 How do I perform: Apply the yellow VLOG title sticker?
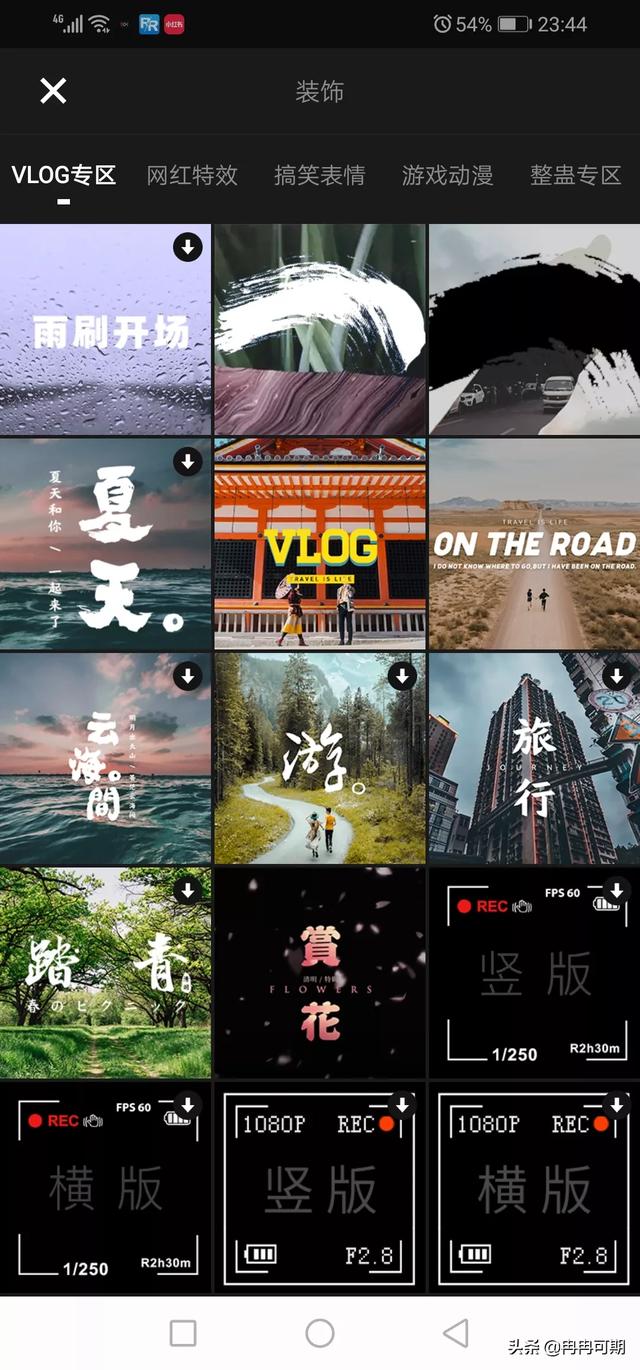(x=320, y=545)
